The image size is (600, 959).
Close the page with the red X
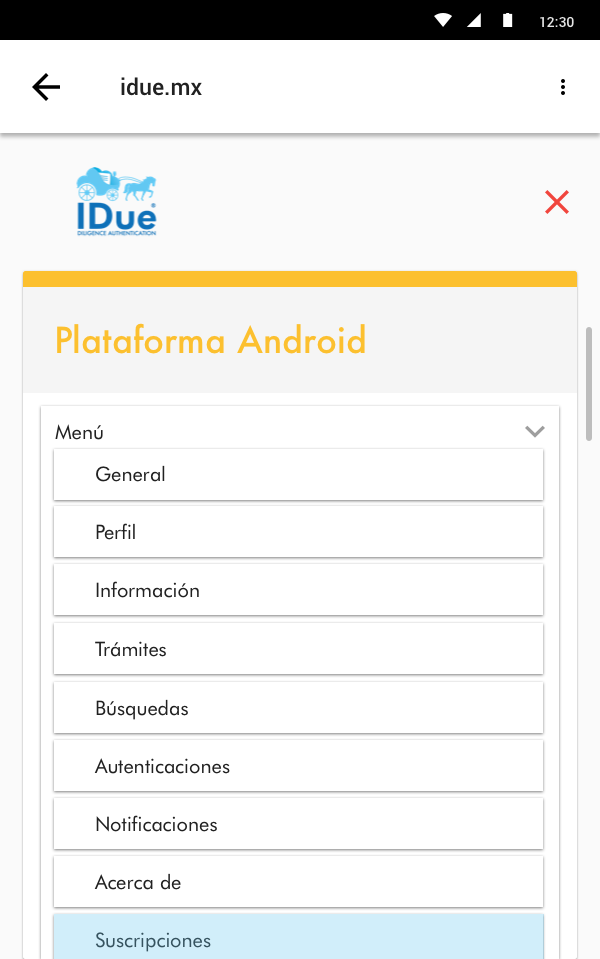click(x=557, y=202)
